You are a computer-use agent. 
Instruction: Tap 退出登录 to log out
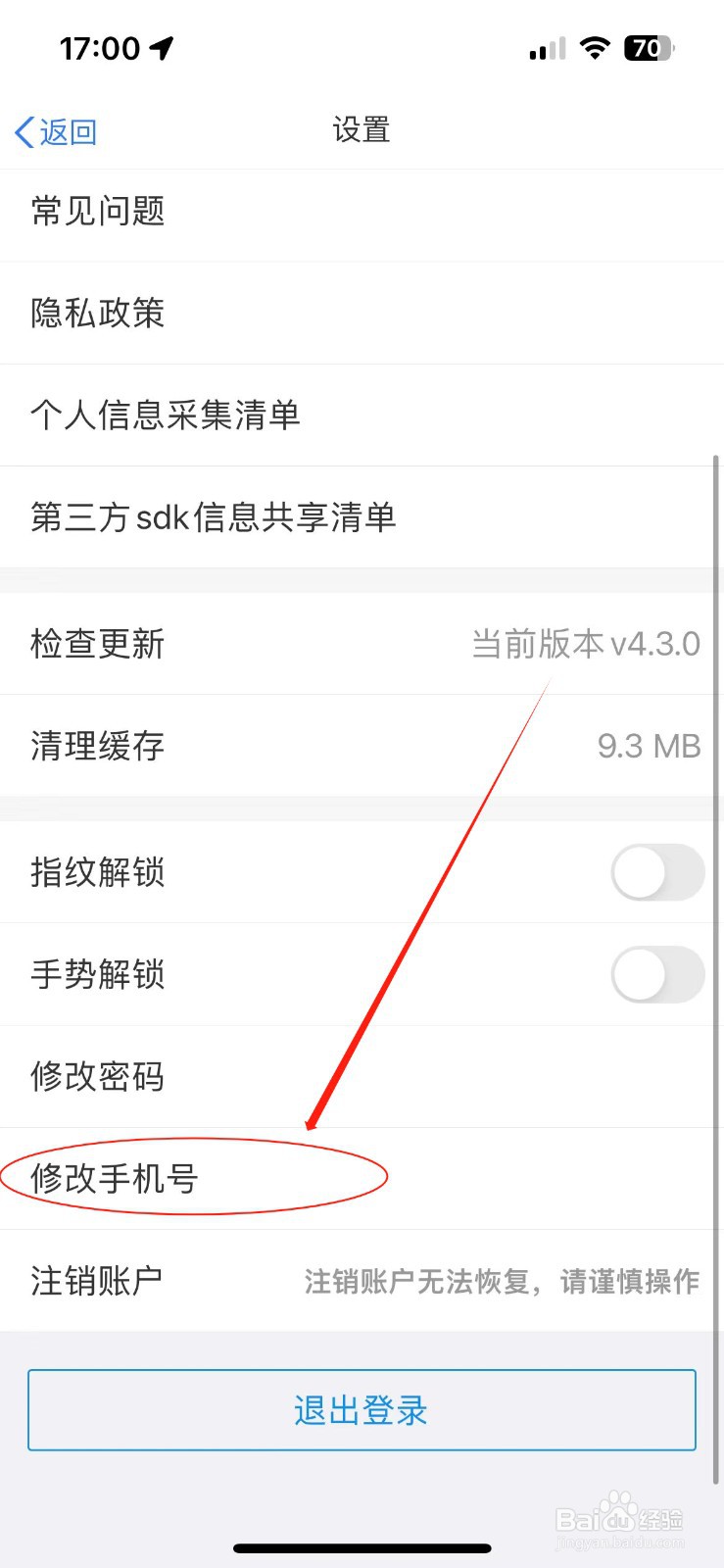click(362, 1410)
